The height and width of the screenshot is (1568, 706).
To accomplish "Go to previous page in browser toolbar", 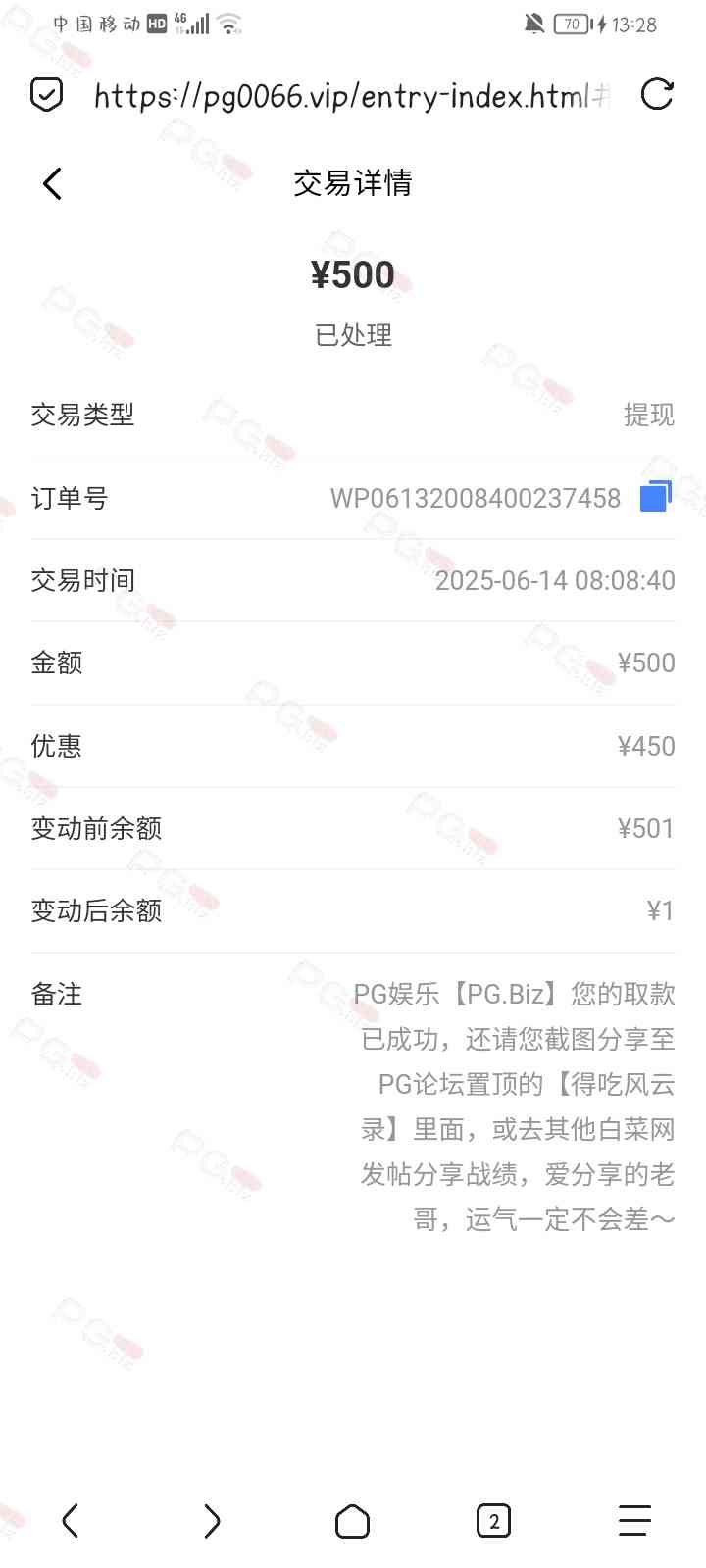I will coord(70,1521).
